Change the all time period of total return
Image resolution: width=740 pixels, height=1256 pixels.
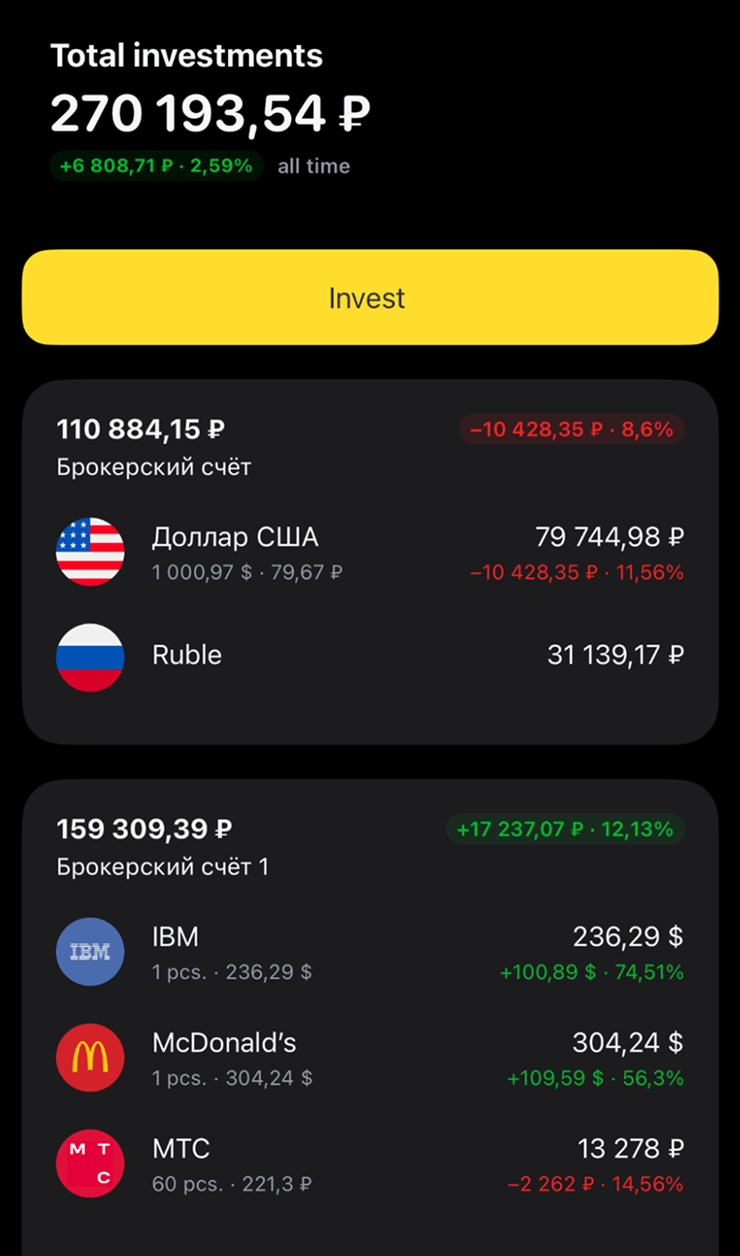click(314, 166)
